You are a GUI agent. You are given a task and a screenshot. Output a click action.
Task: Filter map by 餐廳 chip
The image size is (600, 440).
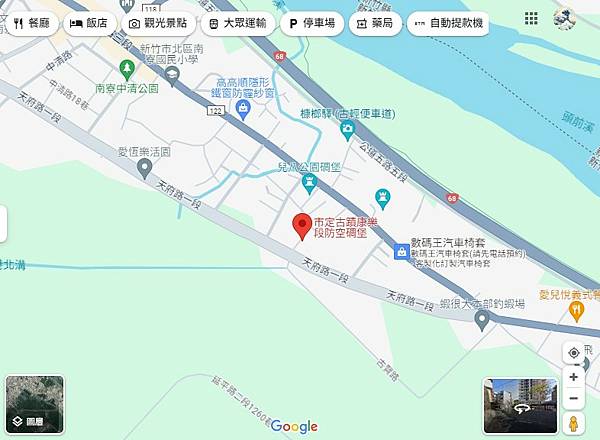click(x=31, y=22)
